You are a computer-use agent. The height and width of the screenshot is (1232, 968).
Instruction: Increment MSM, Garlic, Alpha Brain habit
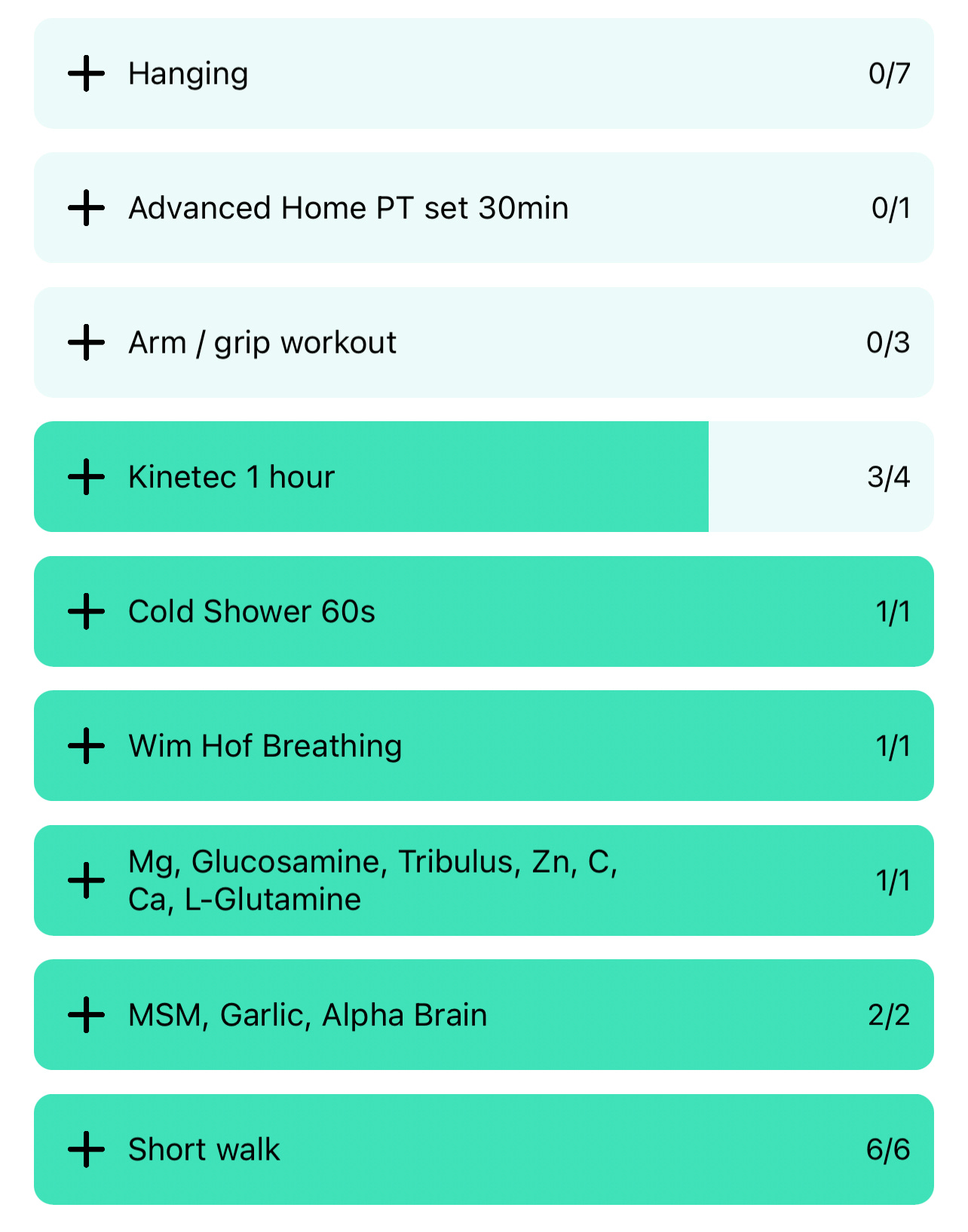pos(87,1015)
